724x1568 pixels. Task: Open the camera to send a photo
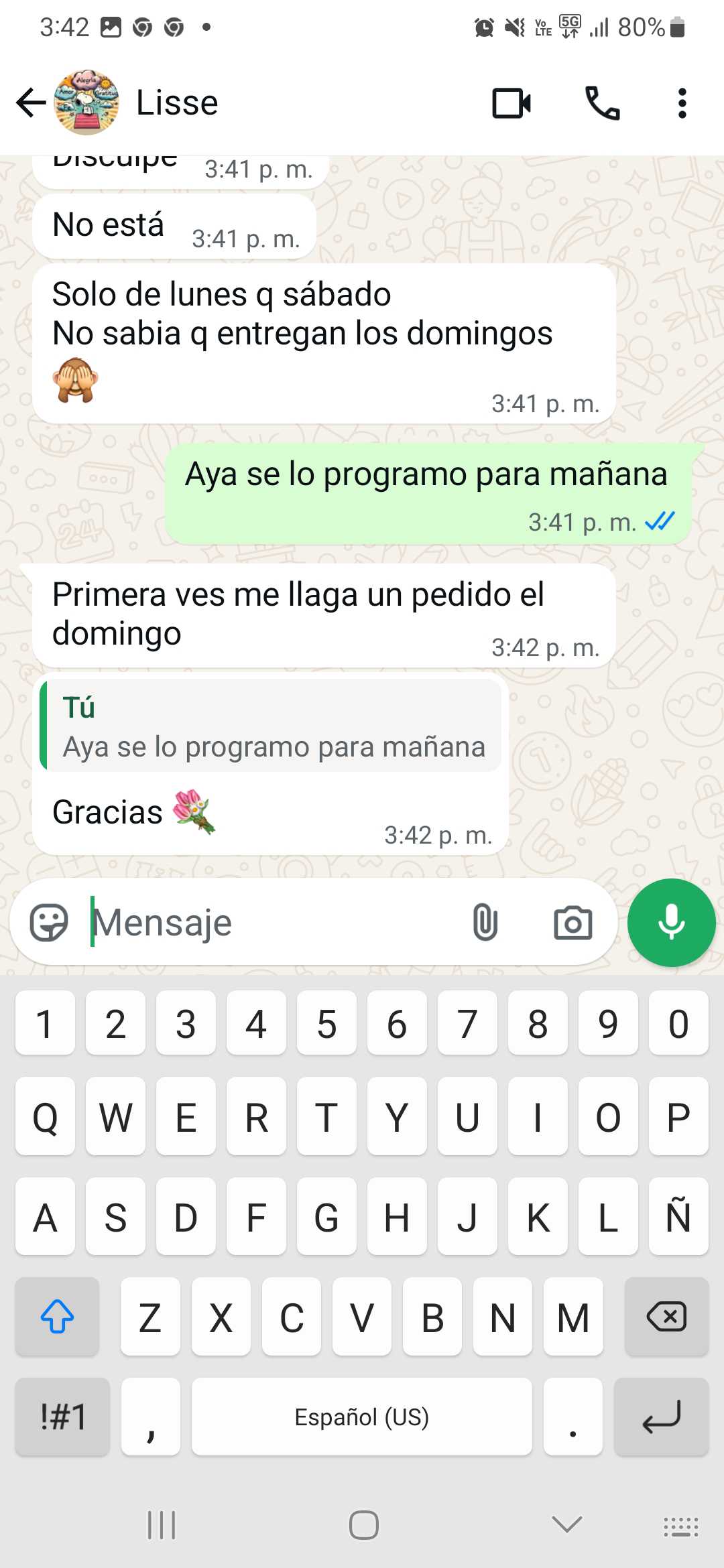click(x=572, y=923)
